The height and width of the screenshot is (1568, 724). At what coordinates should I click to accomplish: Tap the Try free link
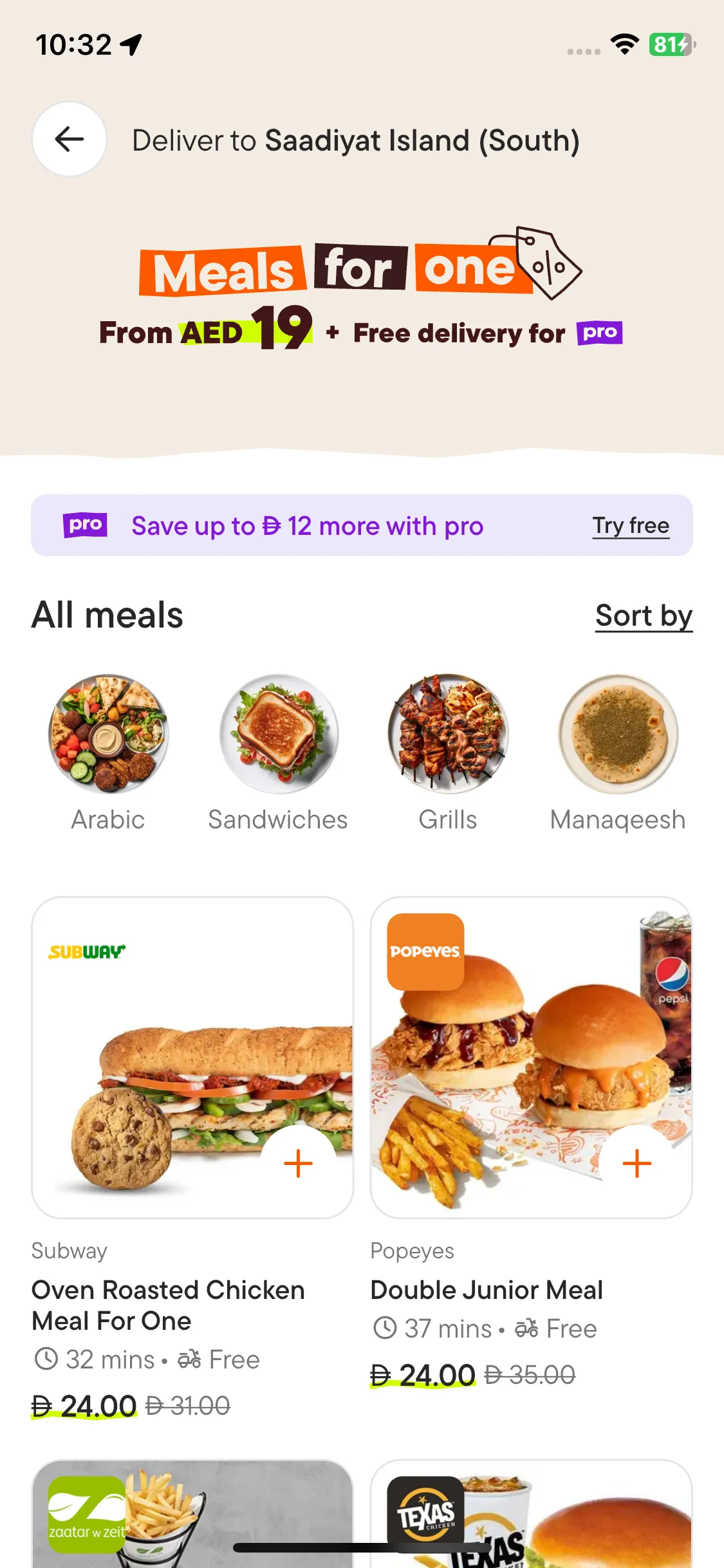pyautogui.click(x=630, y=526)
